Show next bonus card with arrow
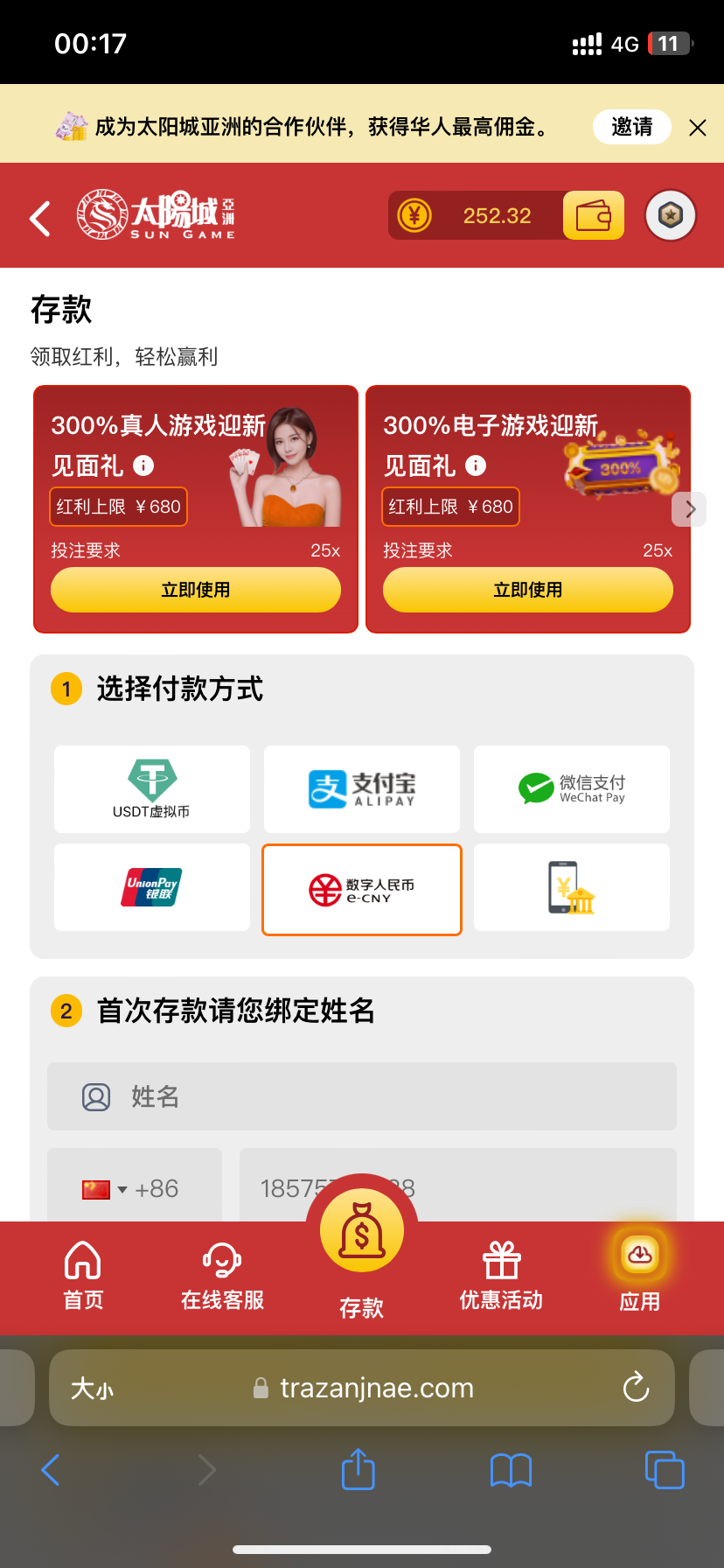The image size is (724, 1568). pos(690,509)
